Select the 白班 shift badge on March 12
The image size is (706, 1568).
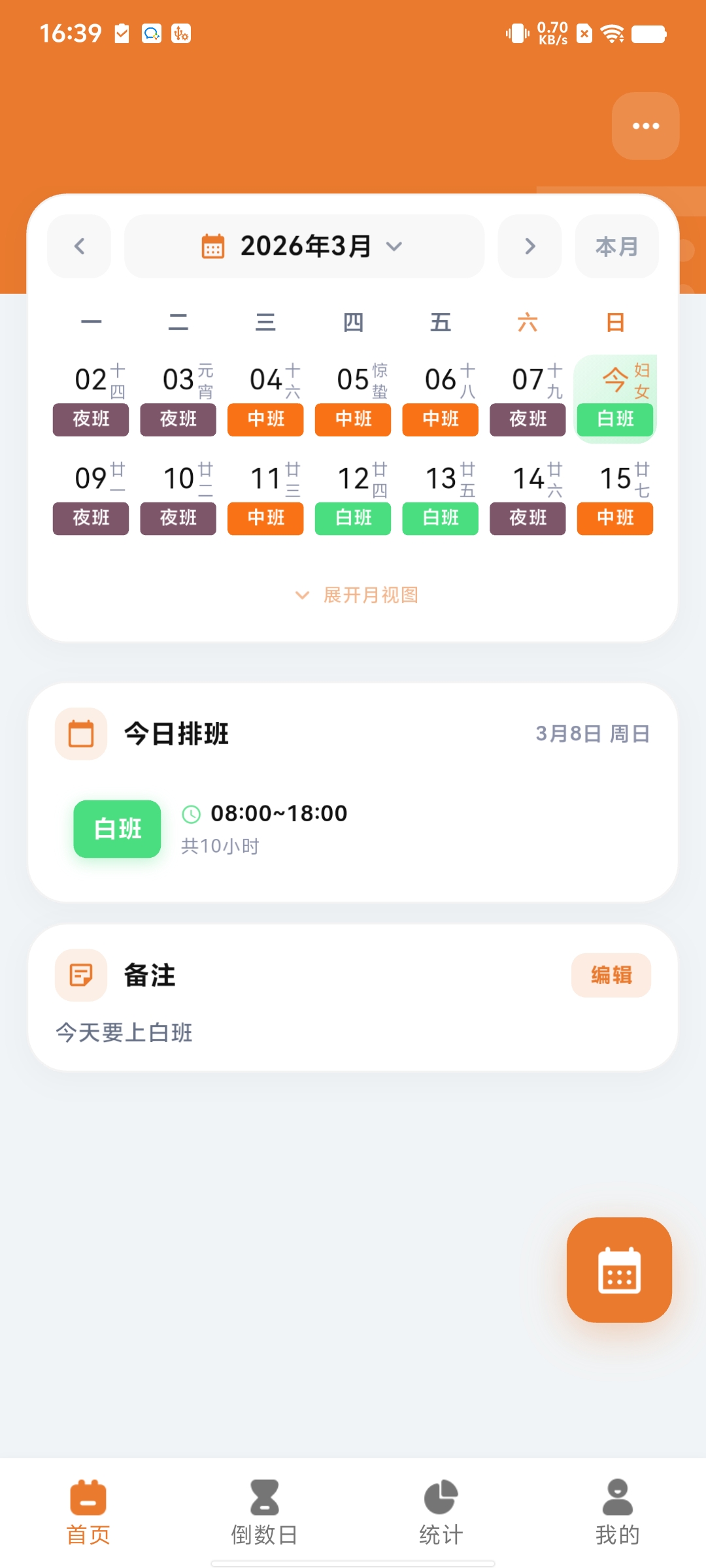tap(352, 518)
